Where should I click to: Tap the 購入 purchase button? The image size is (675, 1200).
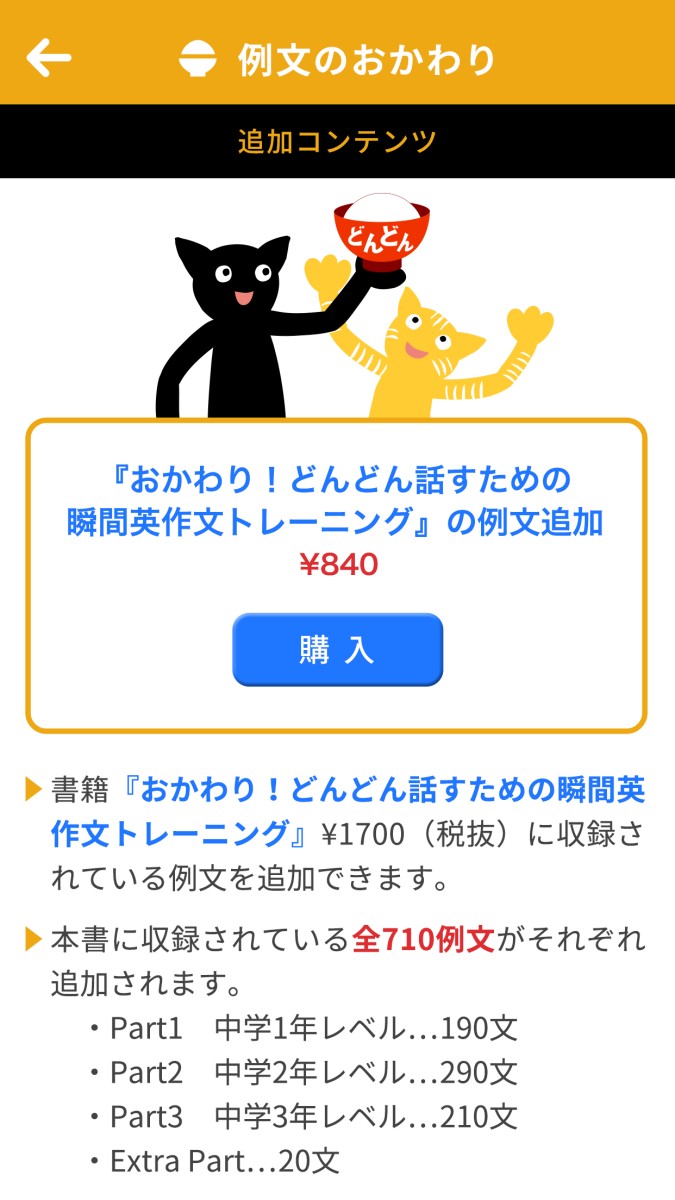pyautogui.click(x=337, y=650)
